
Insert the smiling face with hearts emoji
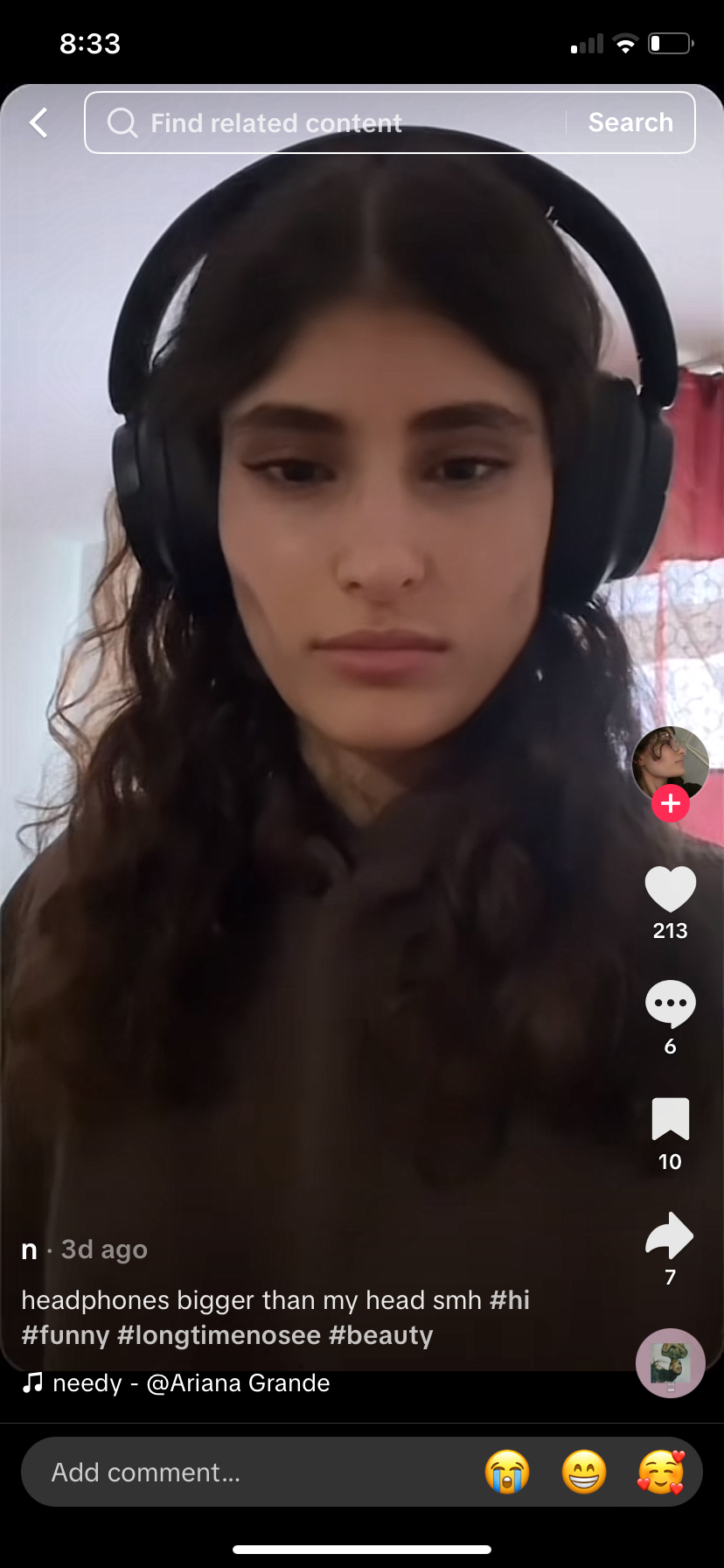[660, 1473]
